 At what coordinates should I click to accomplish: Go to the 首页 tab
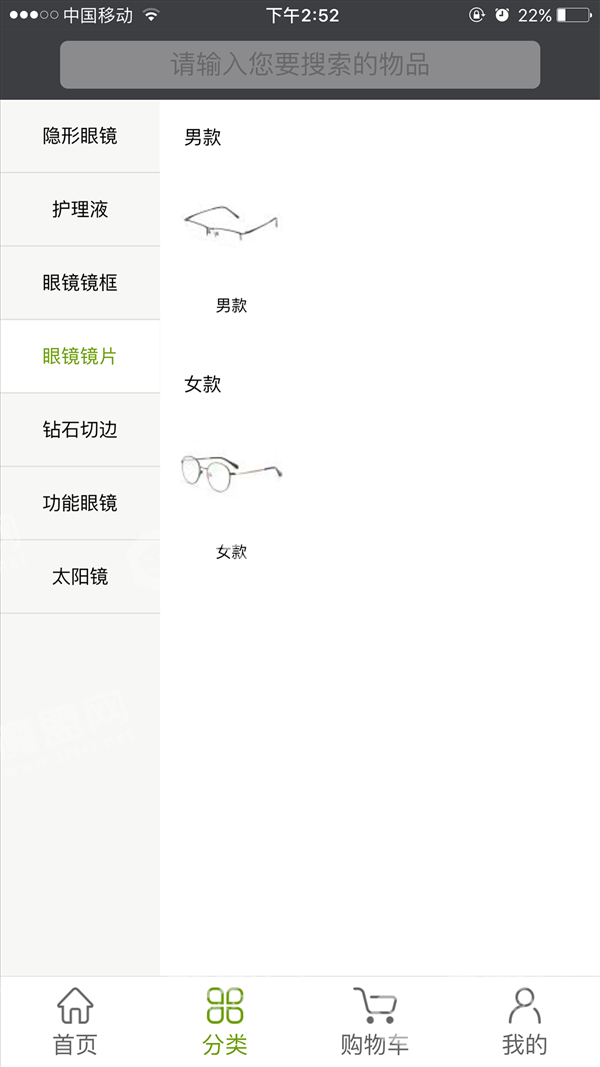76,1021
